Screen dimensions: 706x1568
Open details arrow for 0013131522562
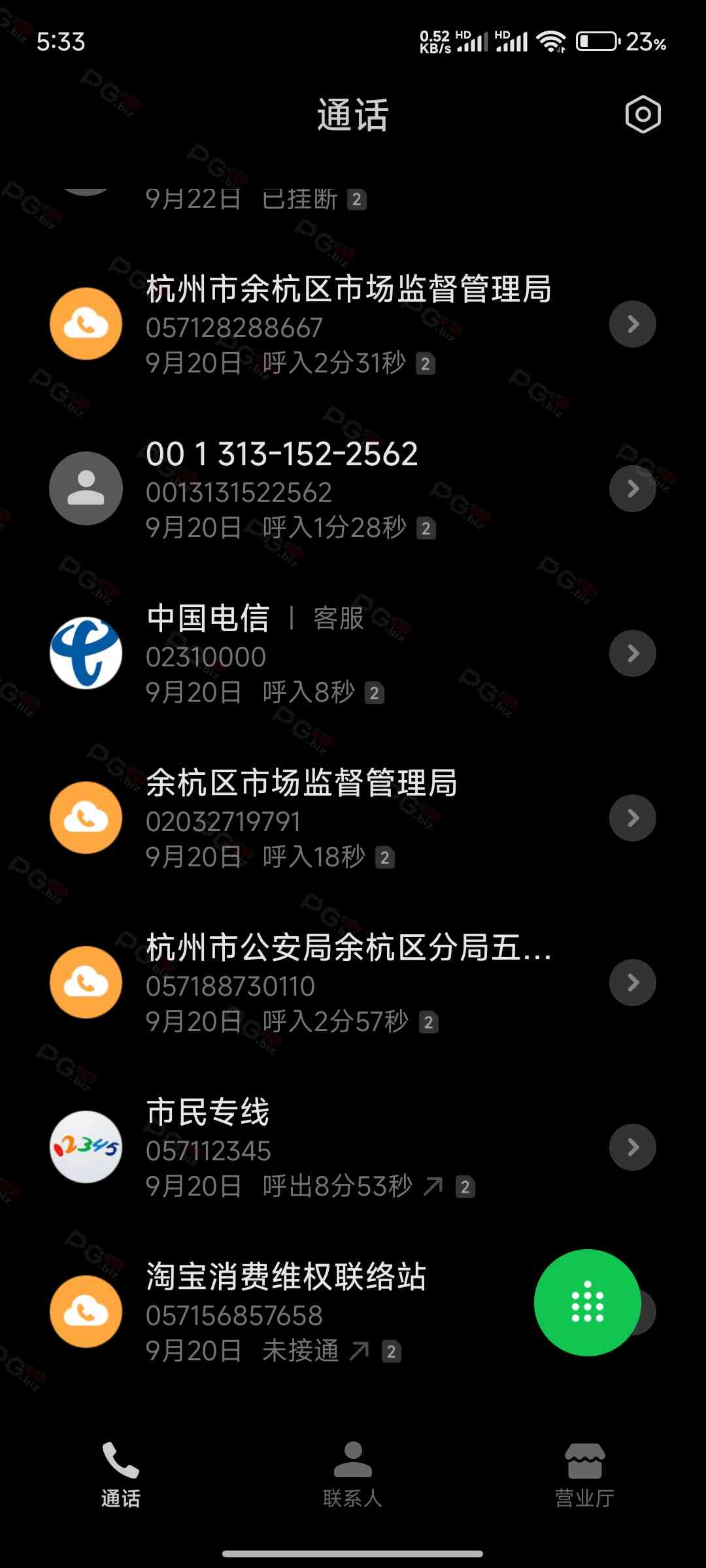point(632,489)
